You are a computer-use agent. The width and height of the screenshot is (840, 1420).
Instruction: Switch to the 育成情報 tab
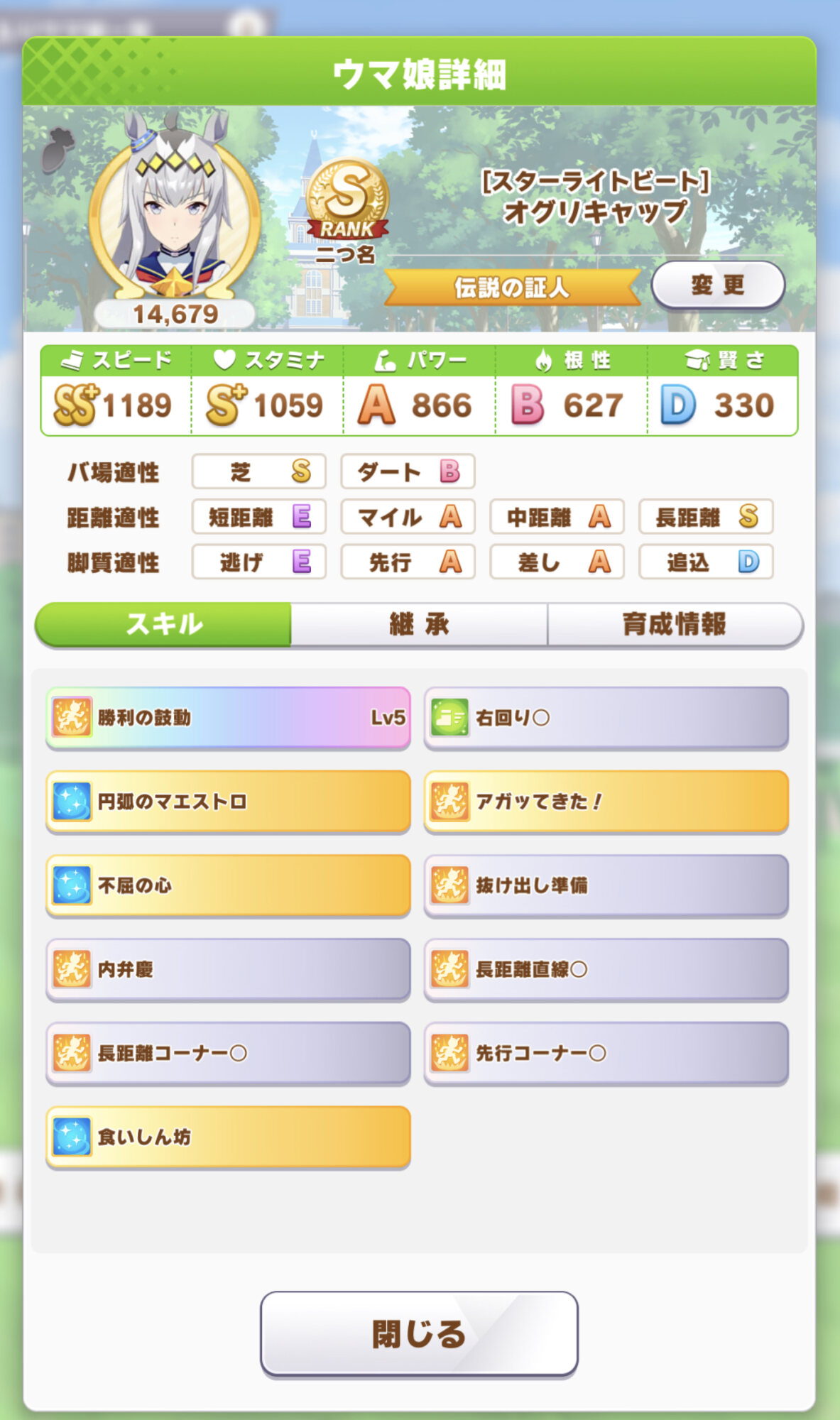[x=675, y=625]
